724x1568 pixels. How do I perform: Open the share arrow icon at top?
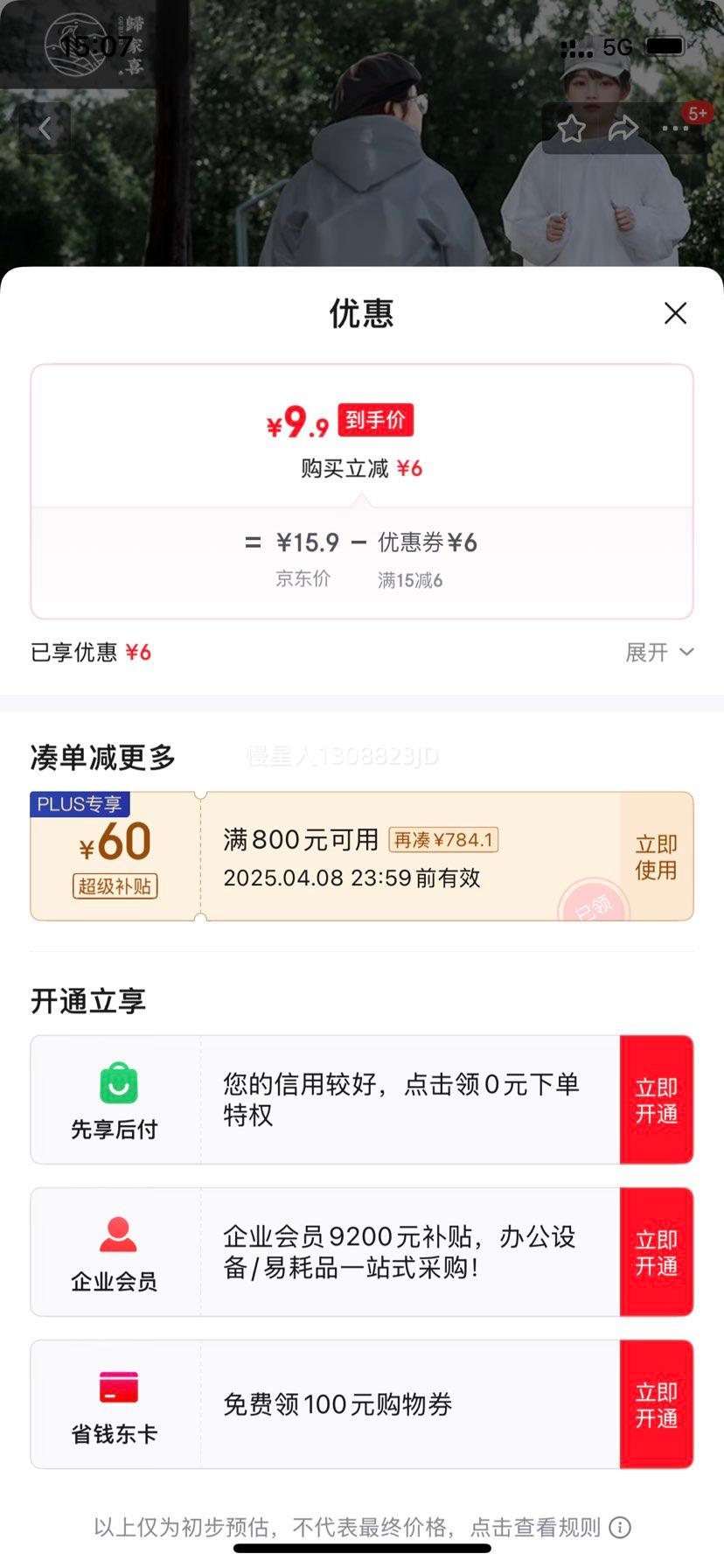[x=623, y=128]
